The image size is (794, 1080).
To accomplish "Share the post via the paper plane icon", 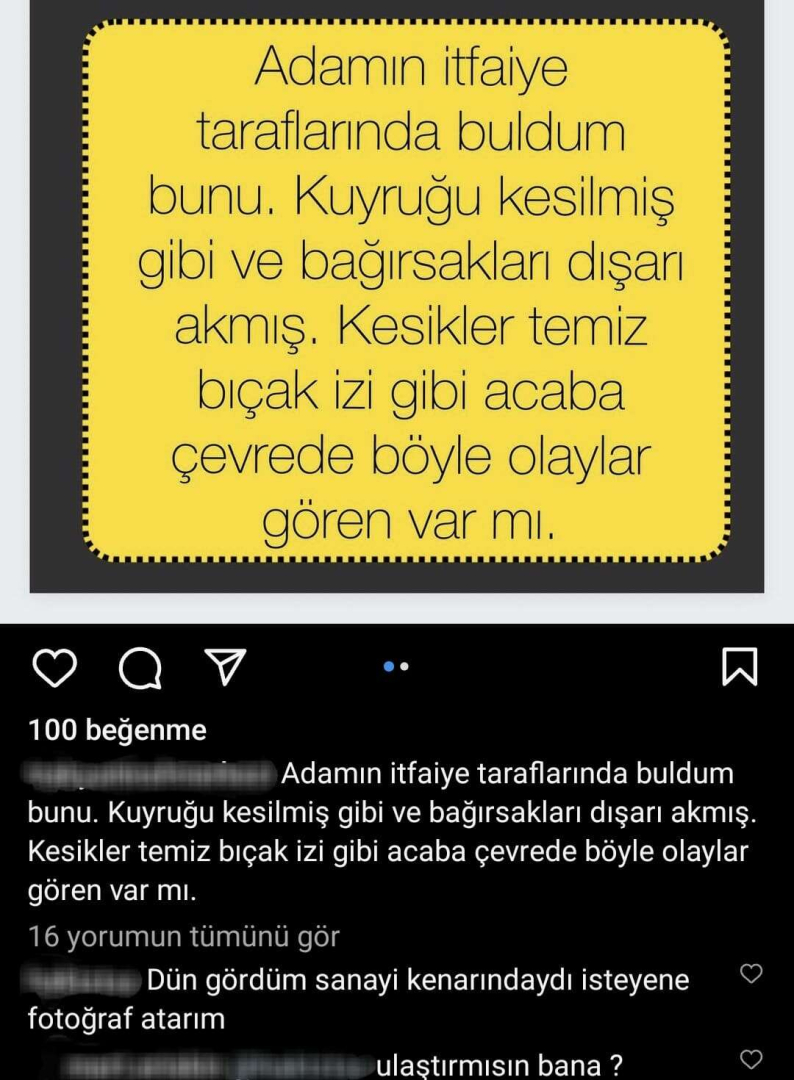I will click(x=225, y=667).
